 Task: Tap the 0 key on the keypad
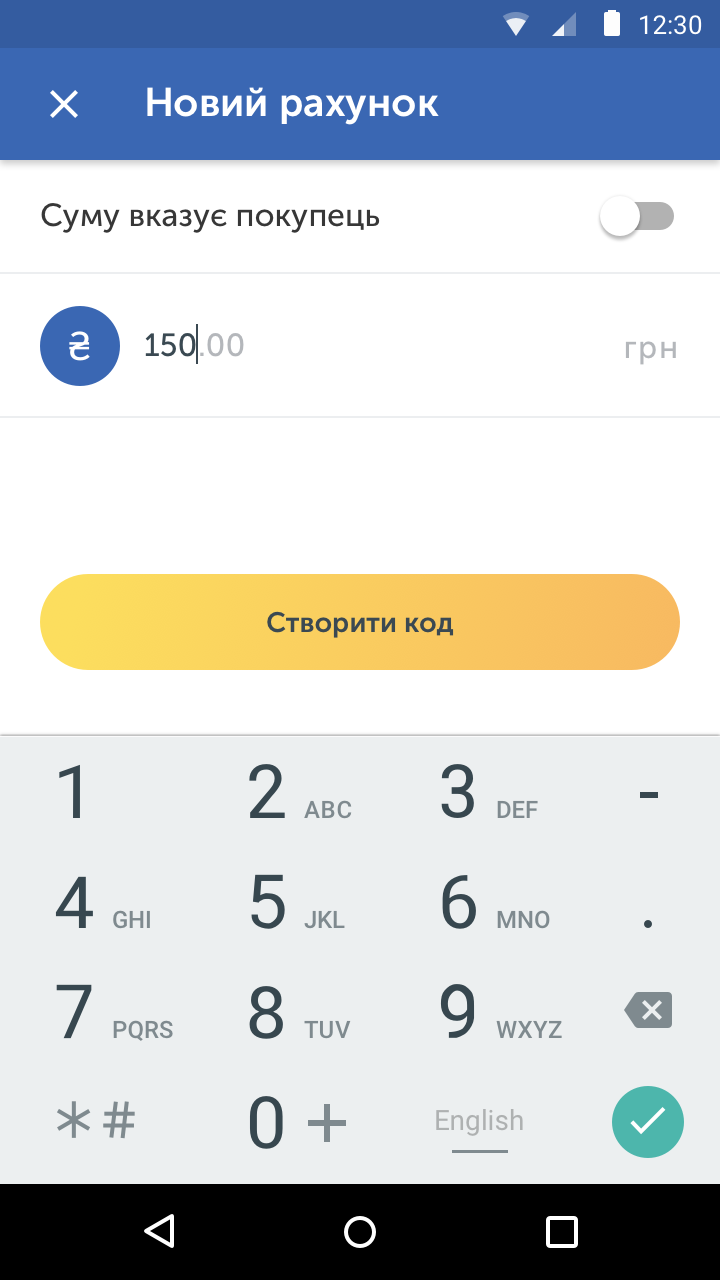click(x=267, y=1122)
